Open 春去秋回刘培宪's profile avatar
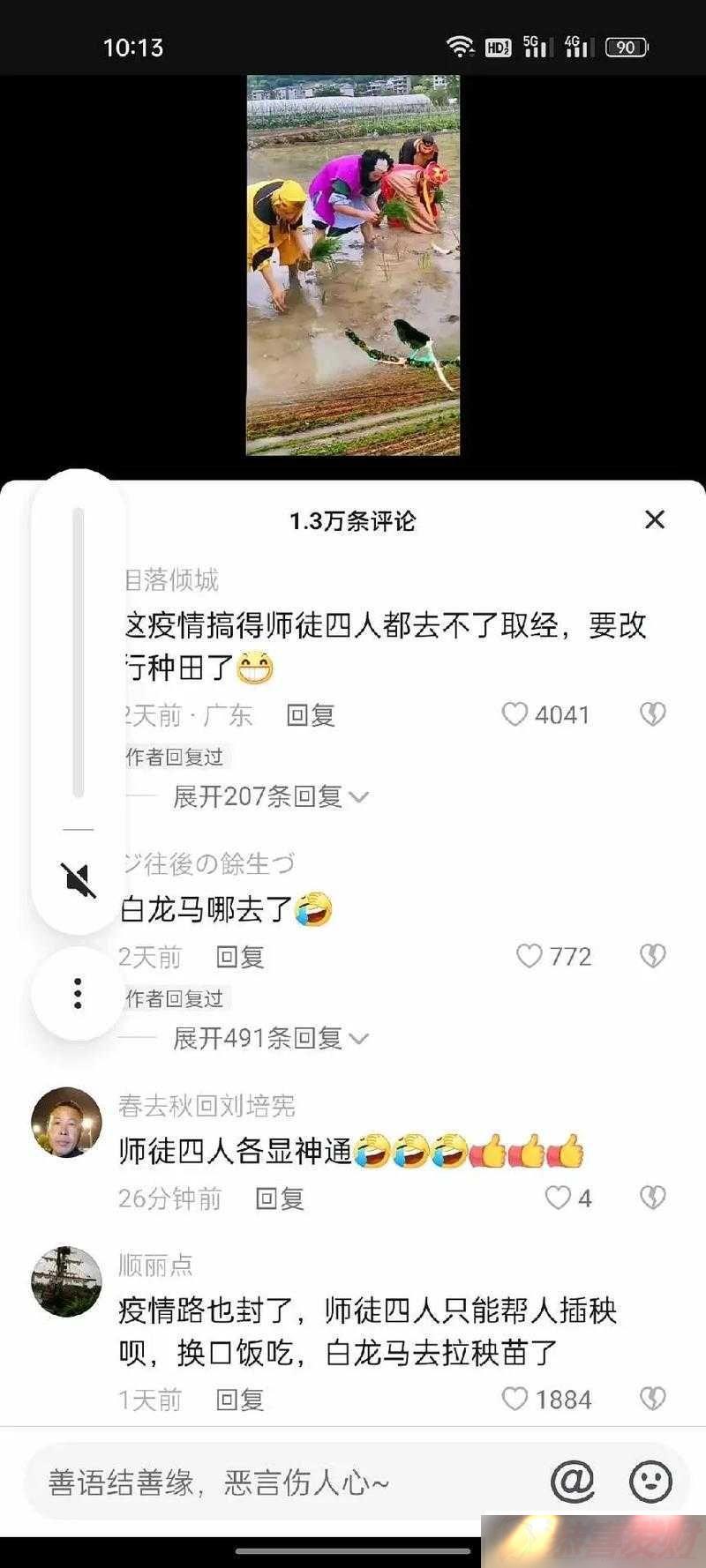This screenshot has height=1568, width=706. click(x=66, y=1123)
